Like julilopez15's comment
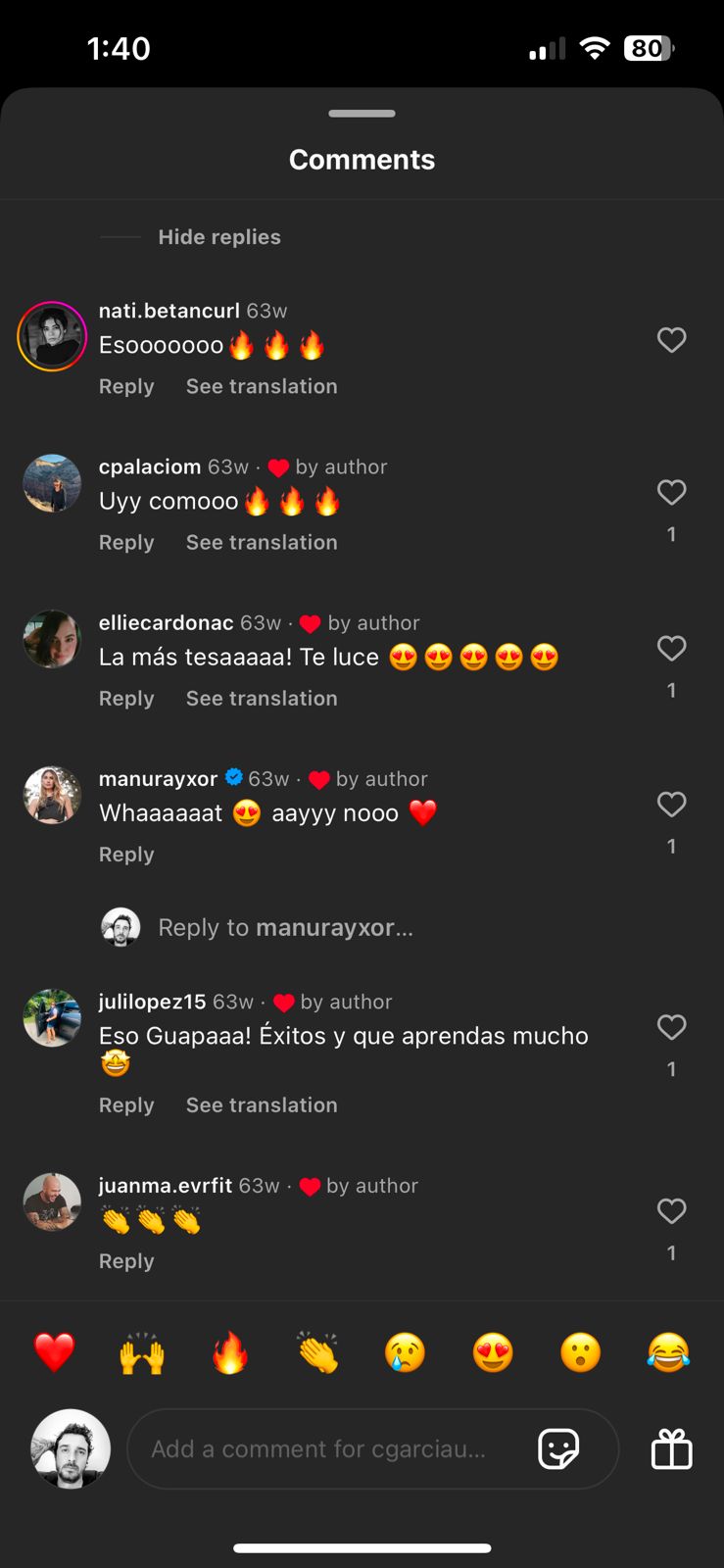This screenshot has width=724, height=1568. 671,1027
